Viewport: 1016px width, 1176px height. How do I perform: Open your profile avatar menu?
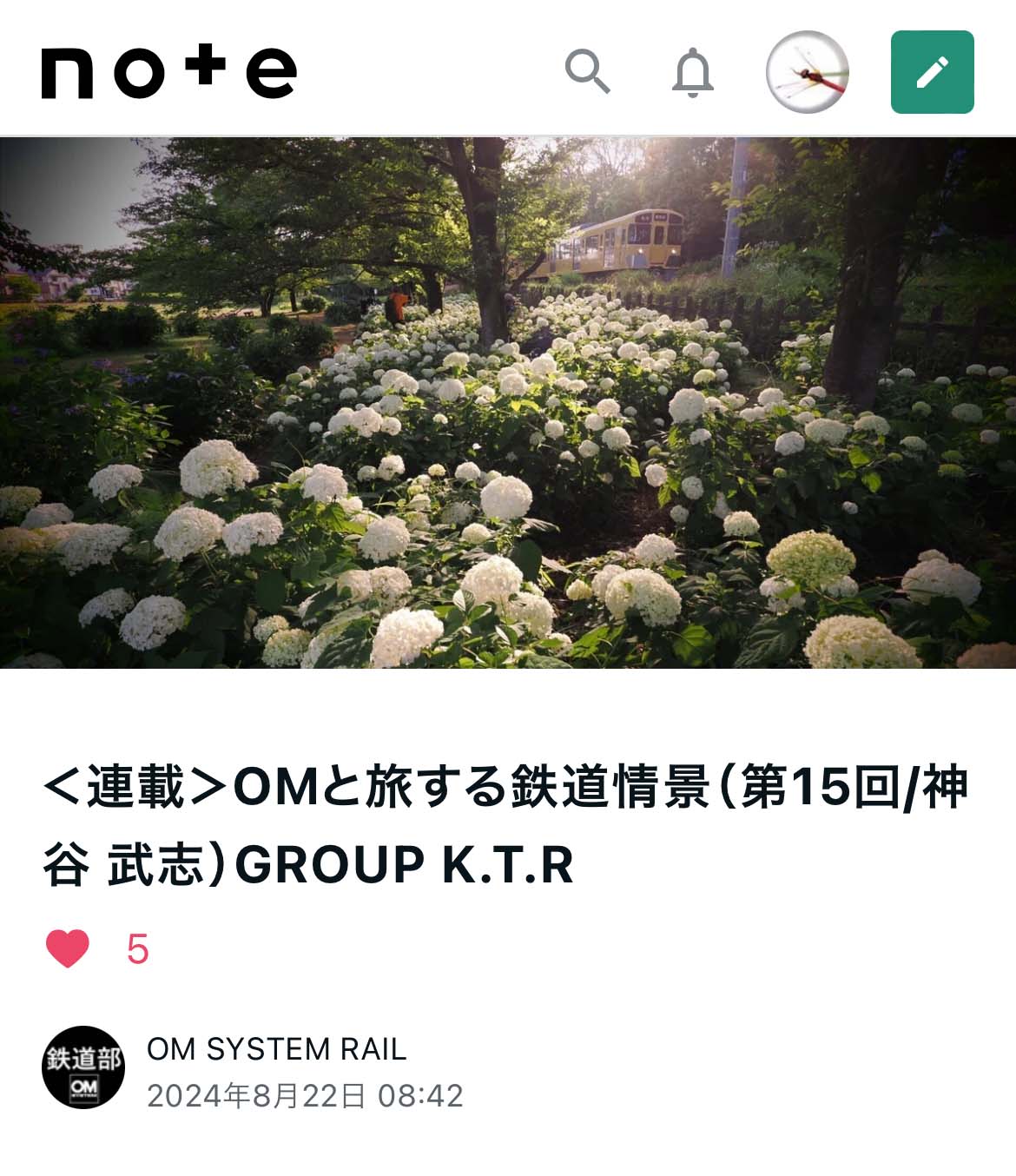(x=807, y=72)
